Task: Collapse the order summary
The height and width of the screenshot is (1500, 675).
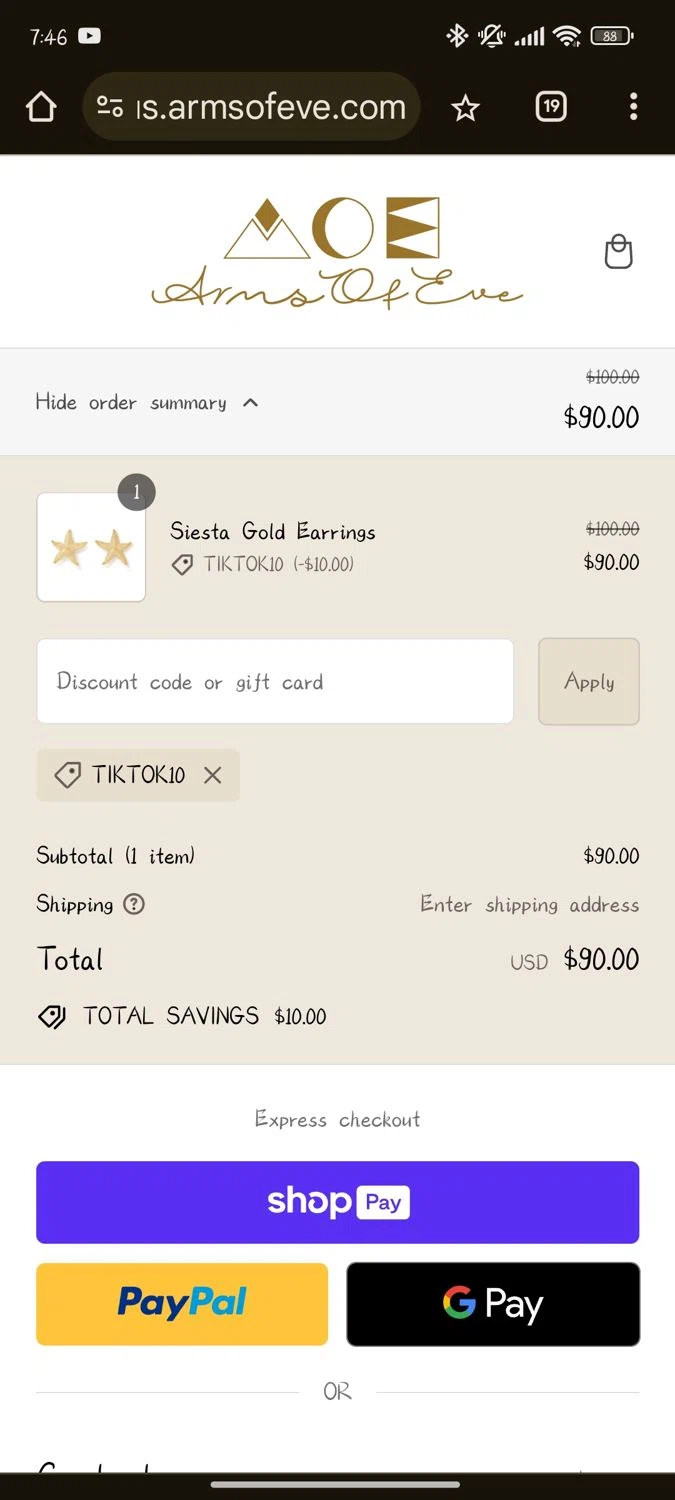Action: pos(147,403)
